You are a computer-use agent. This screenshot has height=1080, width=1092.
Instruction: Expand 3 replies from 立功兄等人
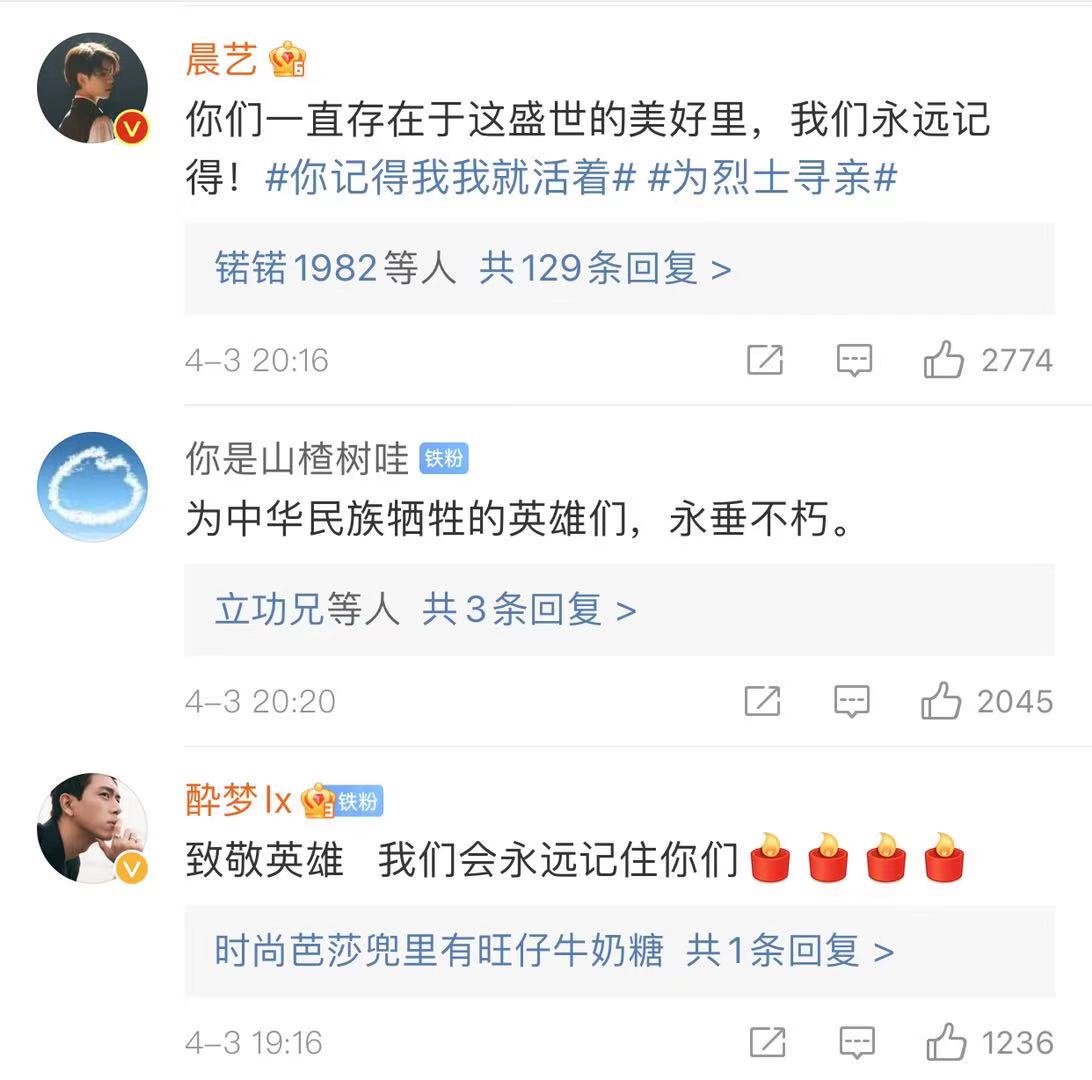coord(528,609)
